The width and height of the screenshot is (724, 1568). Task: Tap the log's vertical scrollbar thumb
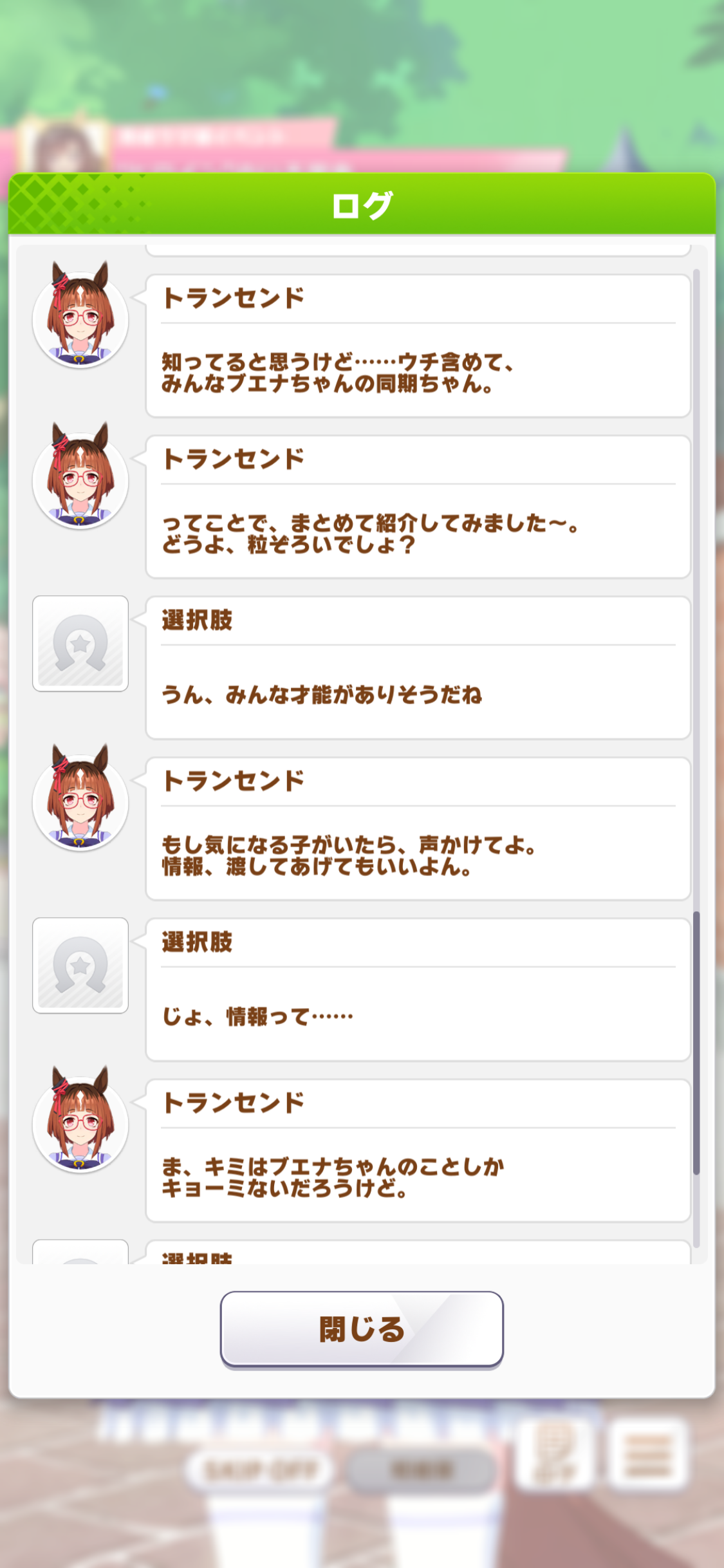click(x=696, y=1043)
